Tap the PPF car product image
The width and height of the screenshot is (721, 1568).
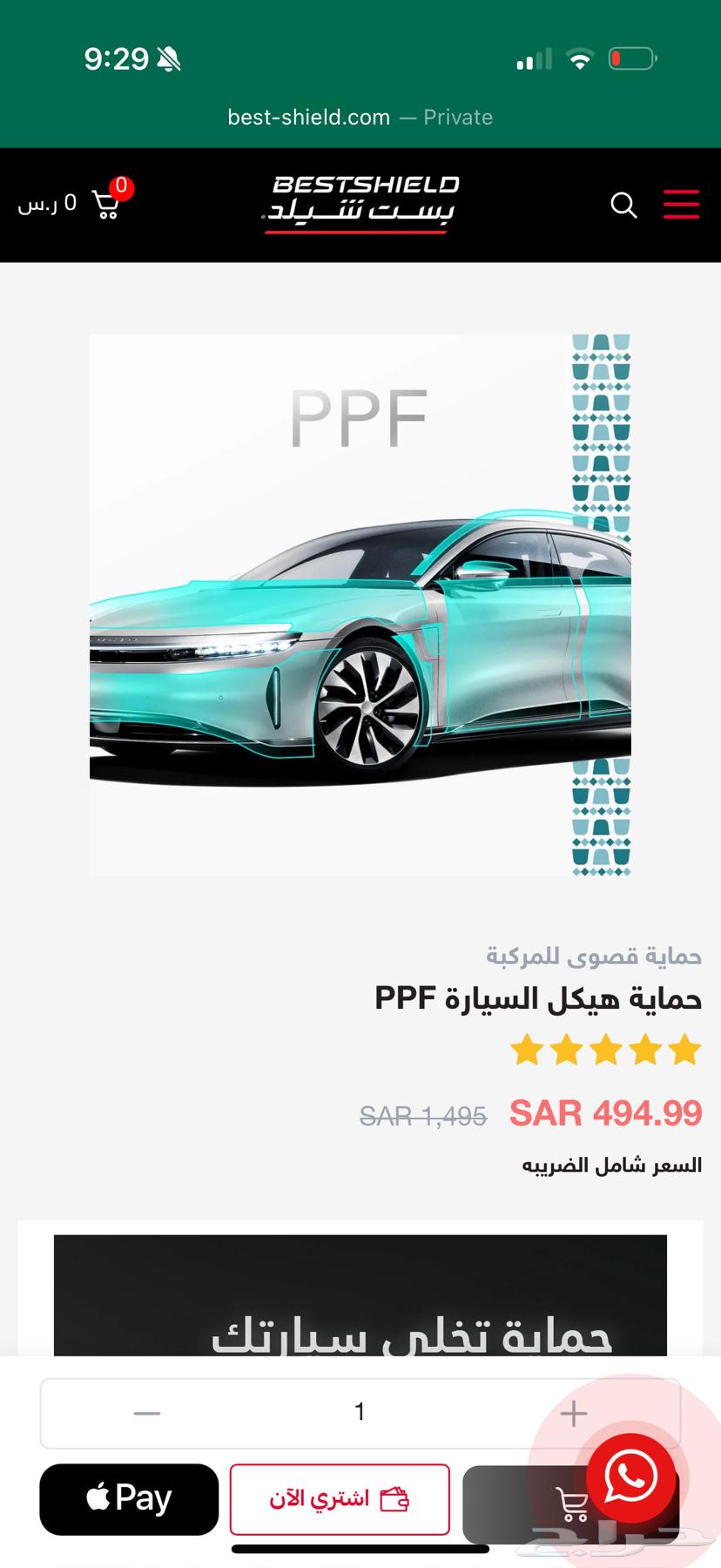(360, 605)
